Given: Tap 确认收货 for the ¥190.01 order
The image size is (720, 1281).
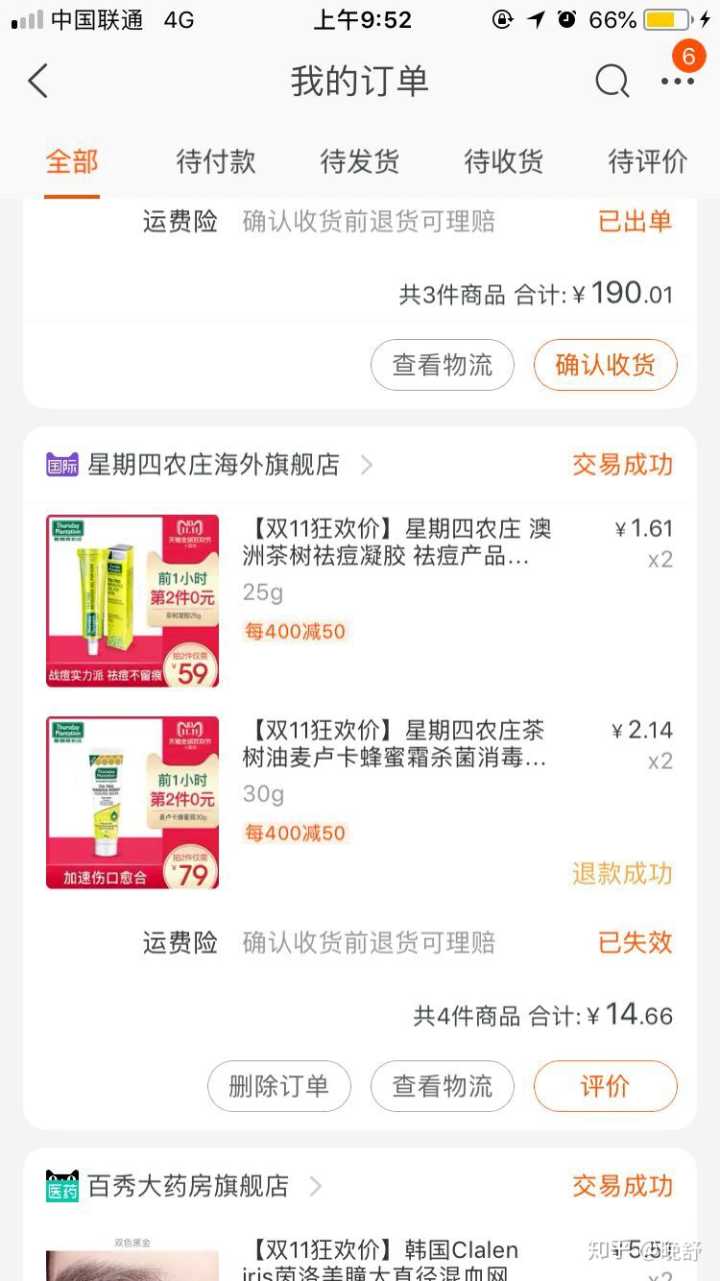Looking at the screenshot, I should pos(605,365).
